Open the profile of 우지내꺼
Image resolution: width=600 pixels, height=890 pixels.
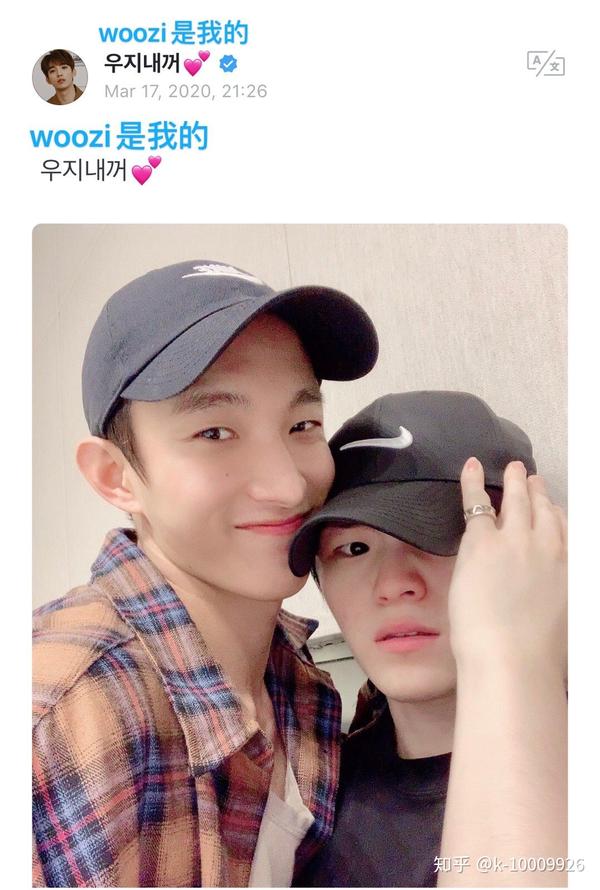pyautogui.click(x=145, y=63)
